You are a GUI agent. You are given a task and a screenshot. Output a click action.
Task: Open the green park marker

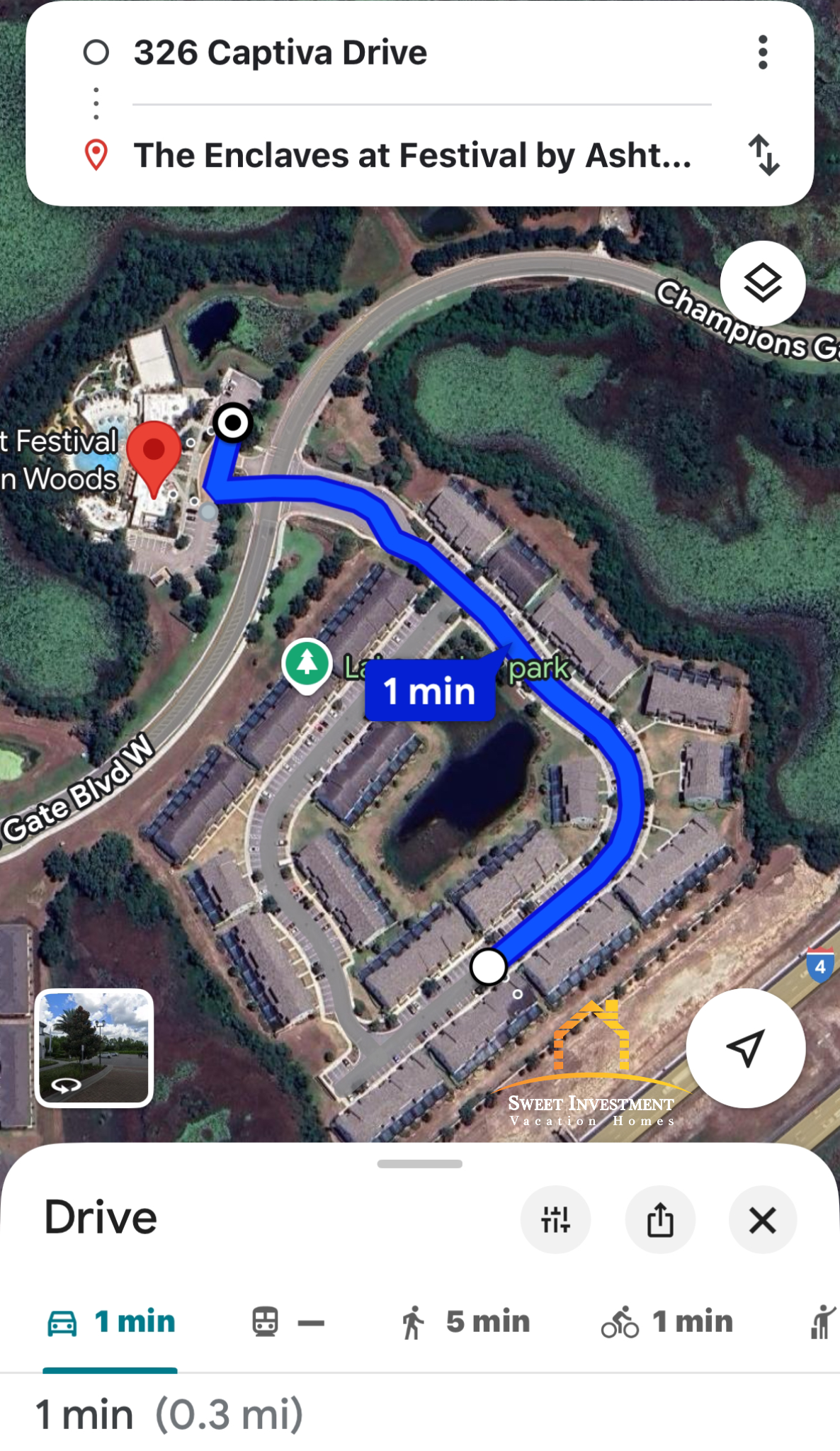tap(307, 664)
